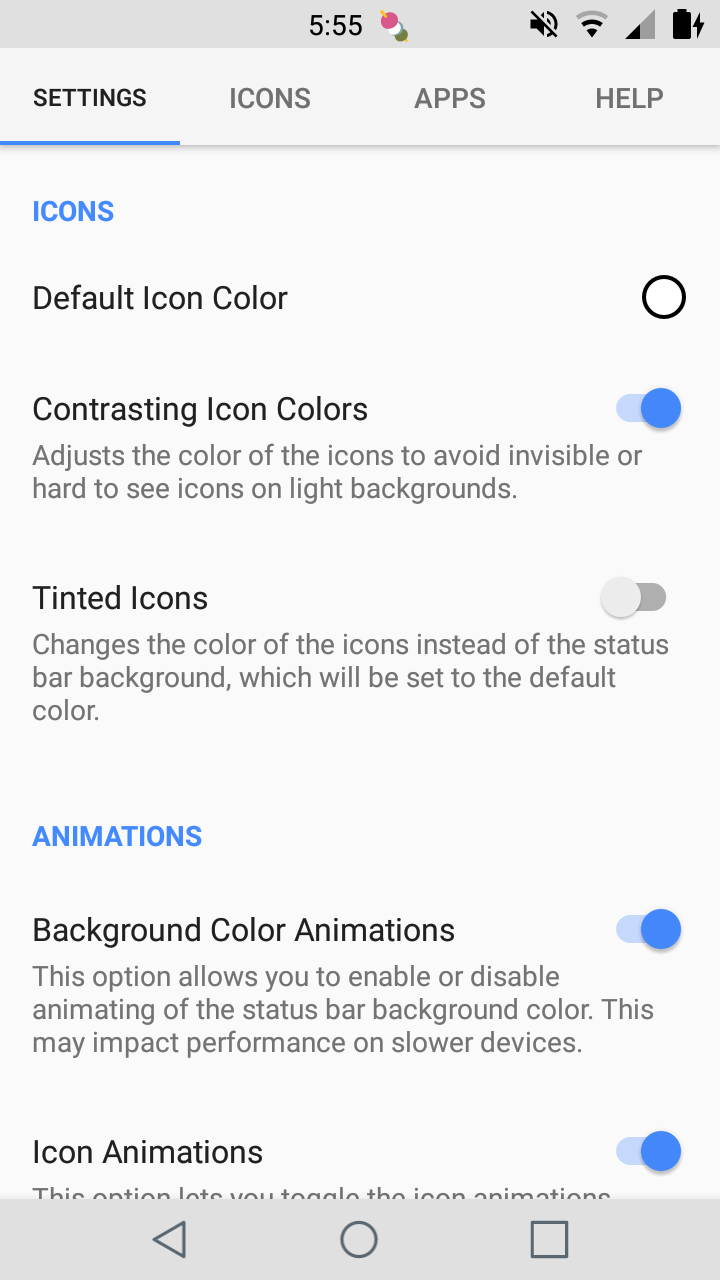Screen dimensions: 720x1280
Task: Select the muted volume icon in the status bar
Action: point(543,24)
